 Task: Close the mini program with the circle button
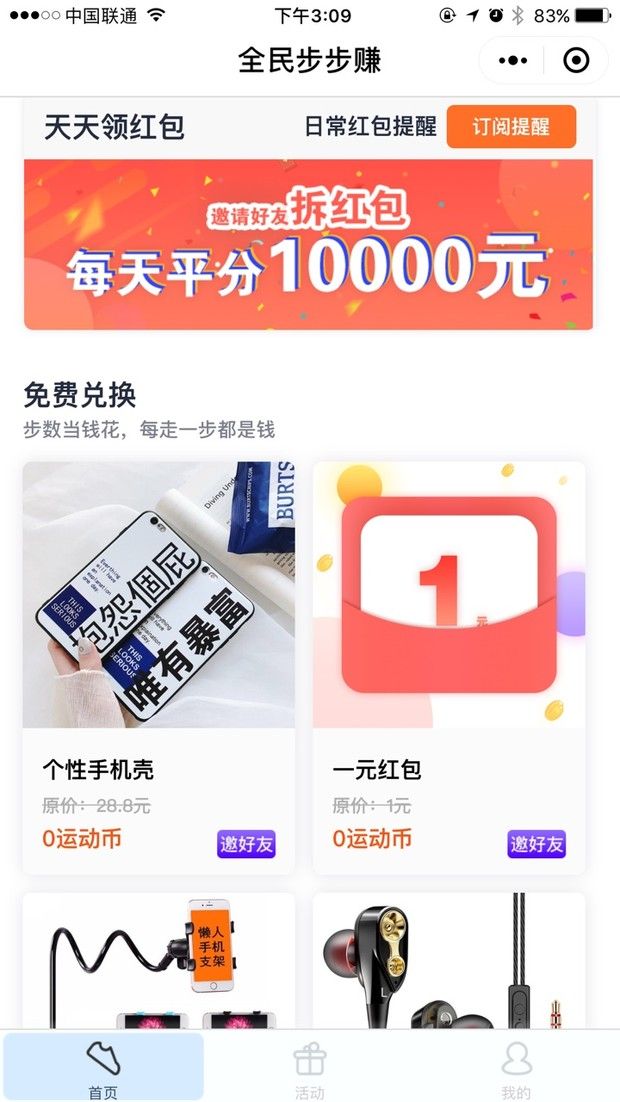[576, 61]
